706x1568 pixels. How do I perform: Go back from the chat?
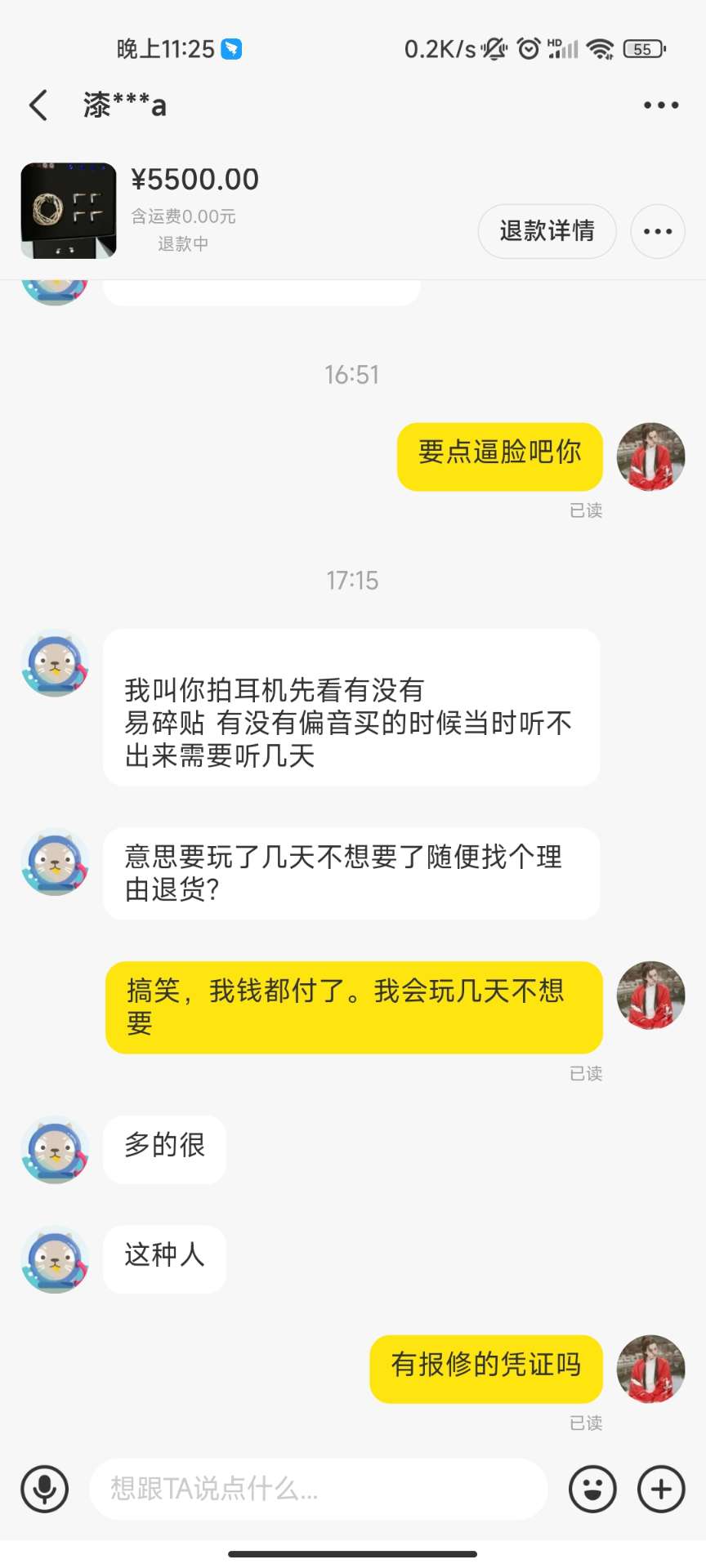coord(38,105)
